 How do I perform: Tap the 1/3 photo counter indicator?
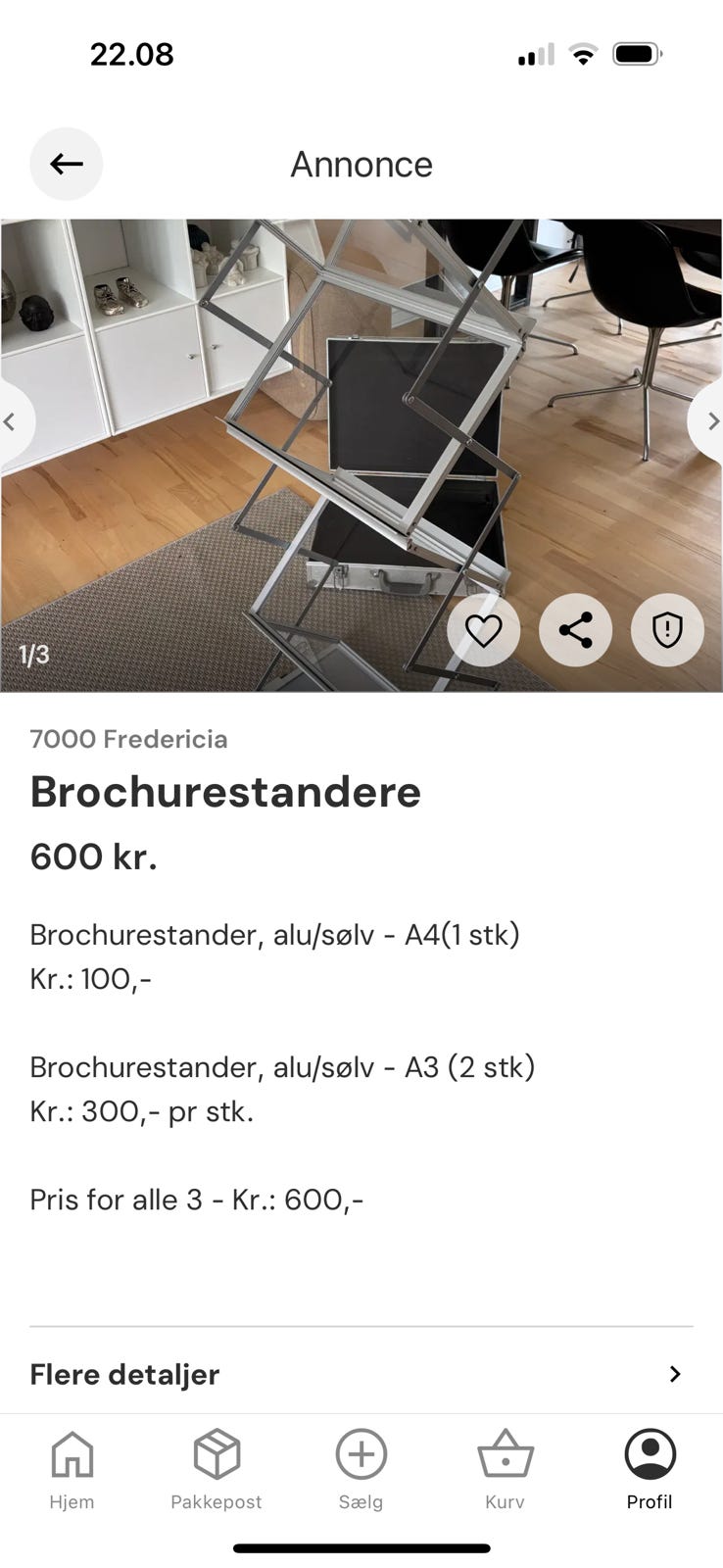pos(34,654)
